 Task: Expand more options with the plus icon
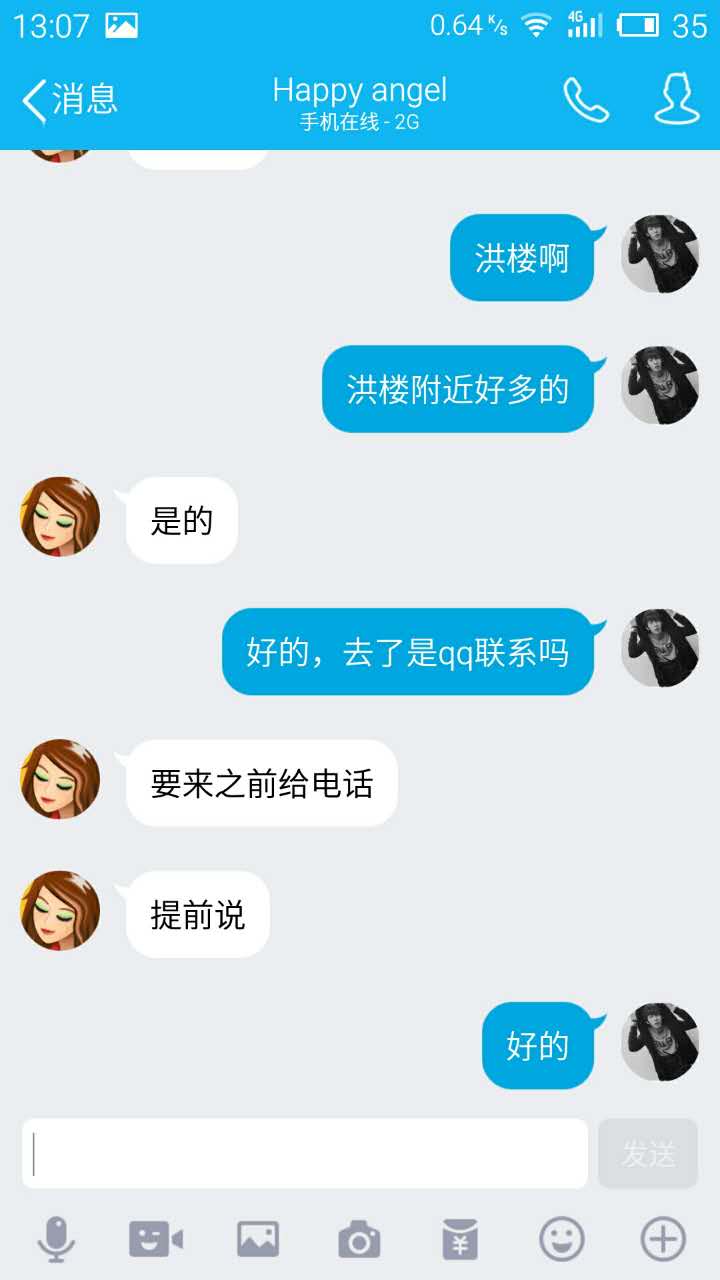coord(663,1240)
